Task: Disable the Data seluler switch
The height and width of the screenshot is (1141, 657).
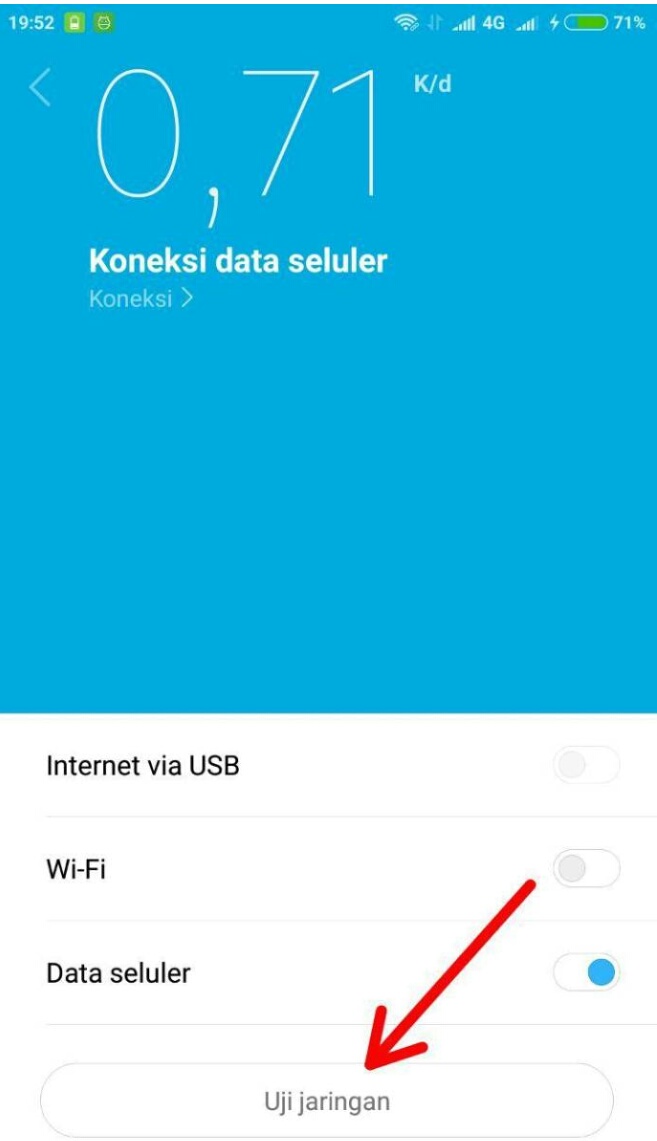Action: point(586,973)
